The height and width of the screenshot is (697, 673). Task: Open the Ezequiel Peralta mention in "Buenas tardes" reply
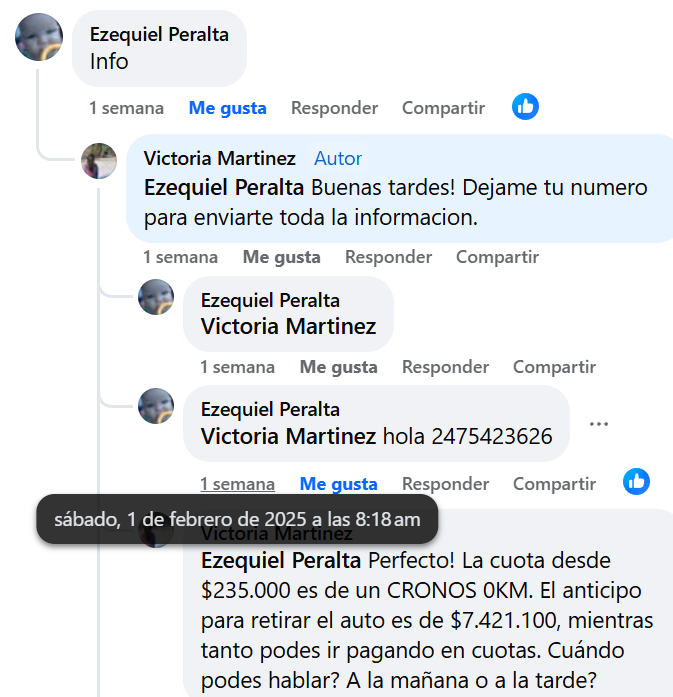224,187
